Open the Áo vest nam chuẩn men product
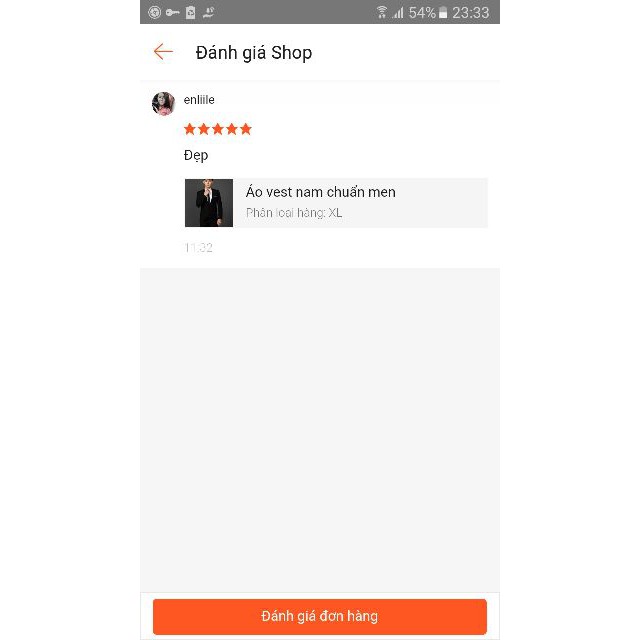The height and width of the screenshot is (640, 640). tap(335, 203)
